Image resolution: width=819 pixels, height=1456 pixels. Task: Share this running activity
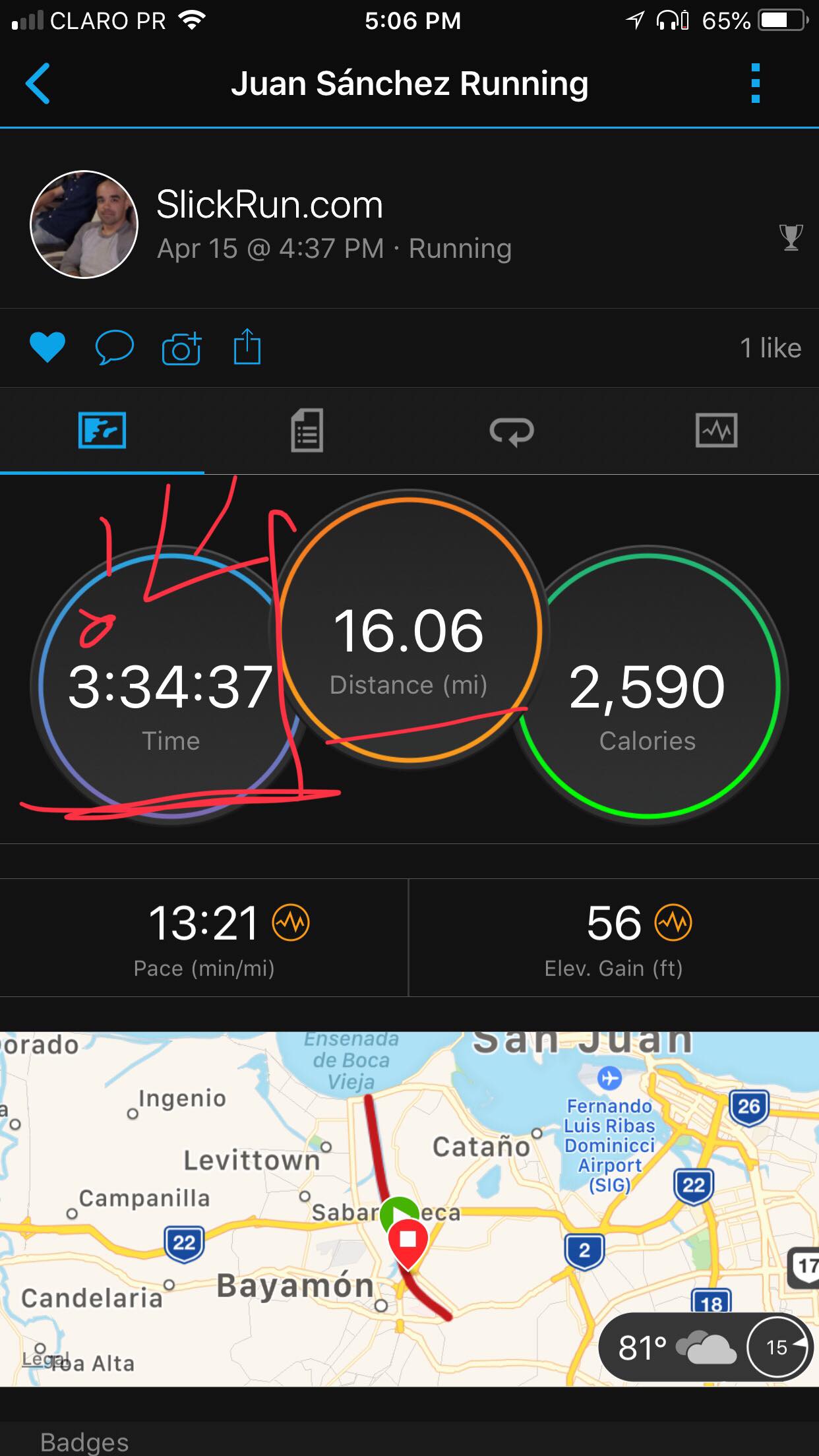[x=247, y=346]
